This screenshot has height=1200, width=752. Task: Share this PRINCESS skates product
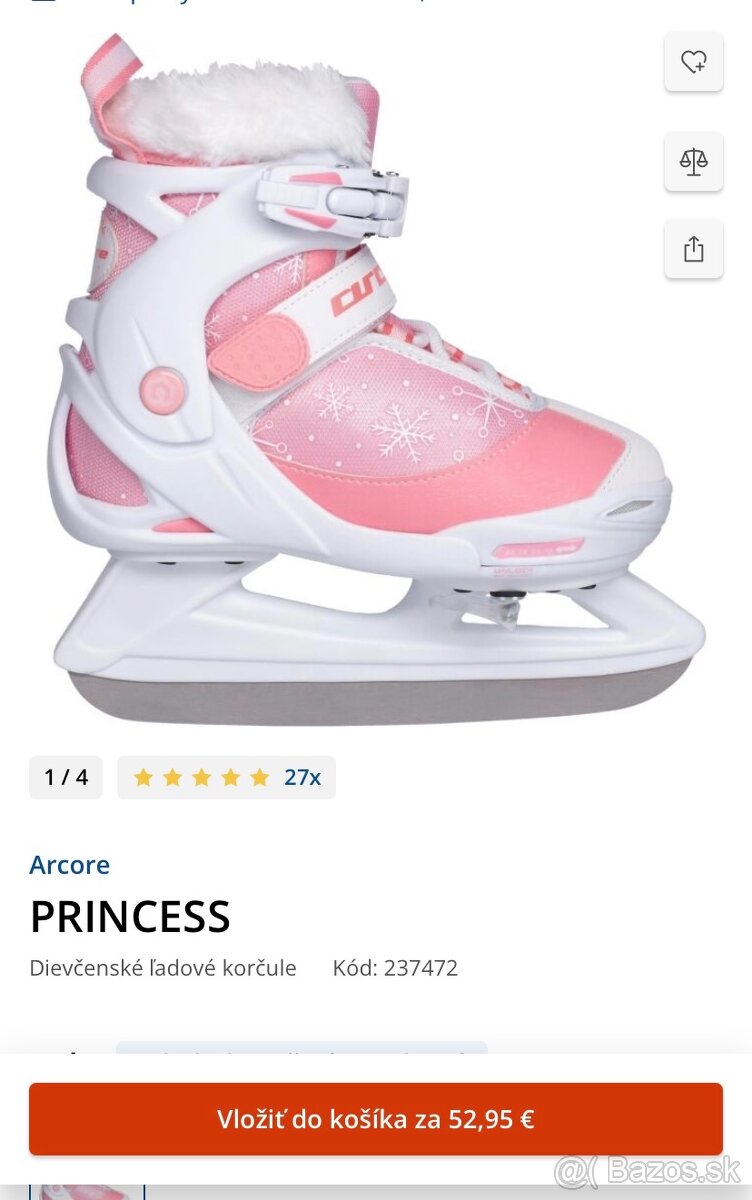[693, 249]
